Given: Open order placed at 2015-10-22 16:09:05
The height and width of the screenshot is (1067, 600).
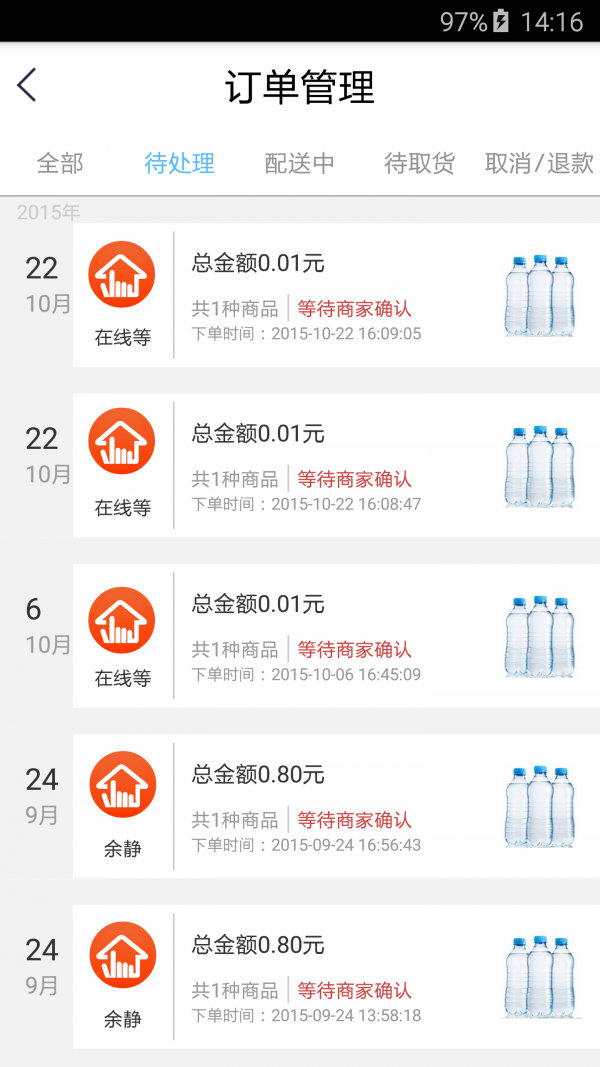Looking at the screenshot, I should (336, 295).
